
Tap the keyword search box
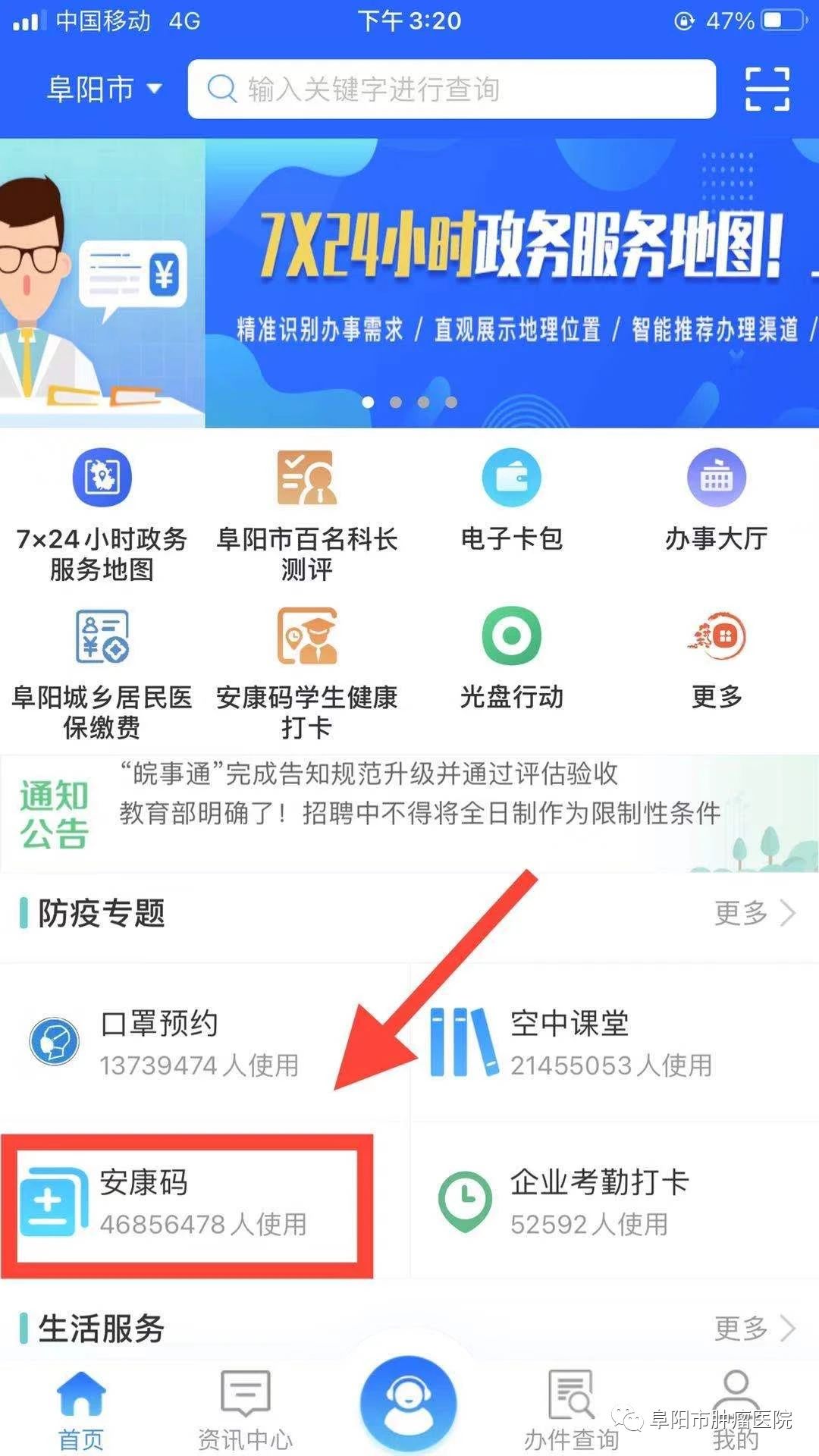(451, 89)
